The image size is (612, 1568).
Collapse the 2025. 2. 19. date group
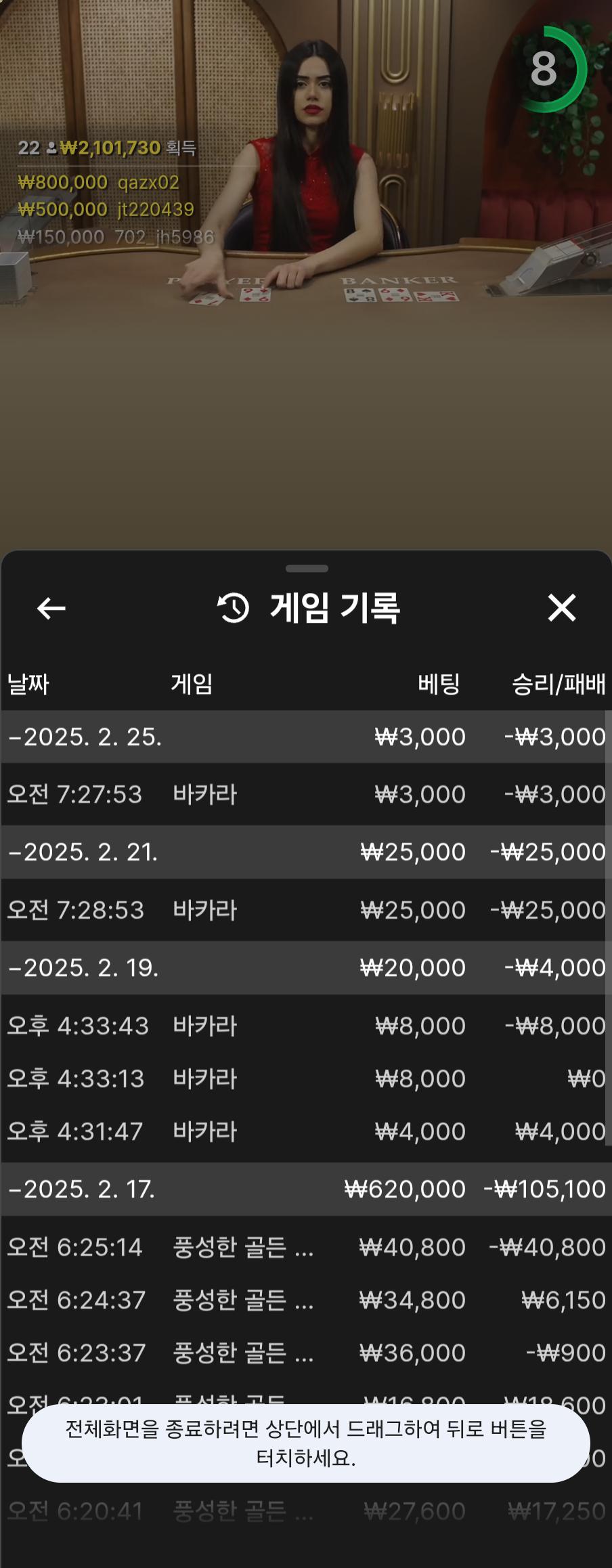click(83, 967)
